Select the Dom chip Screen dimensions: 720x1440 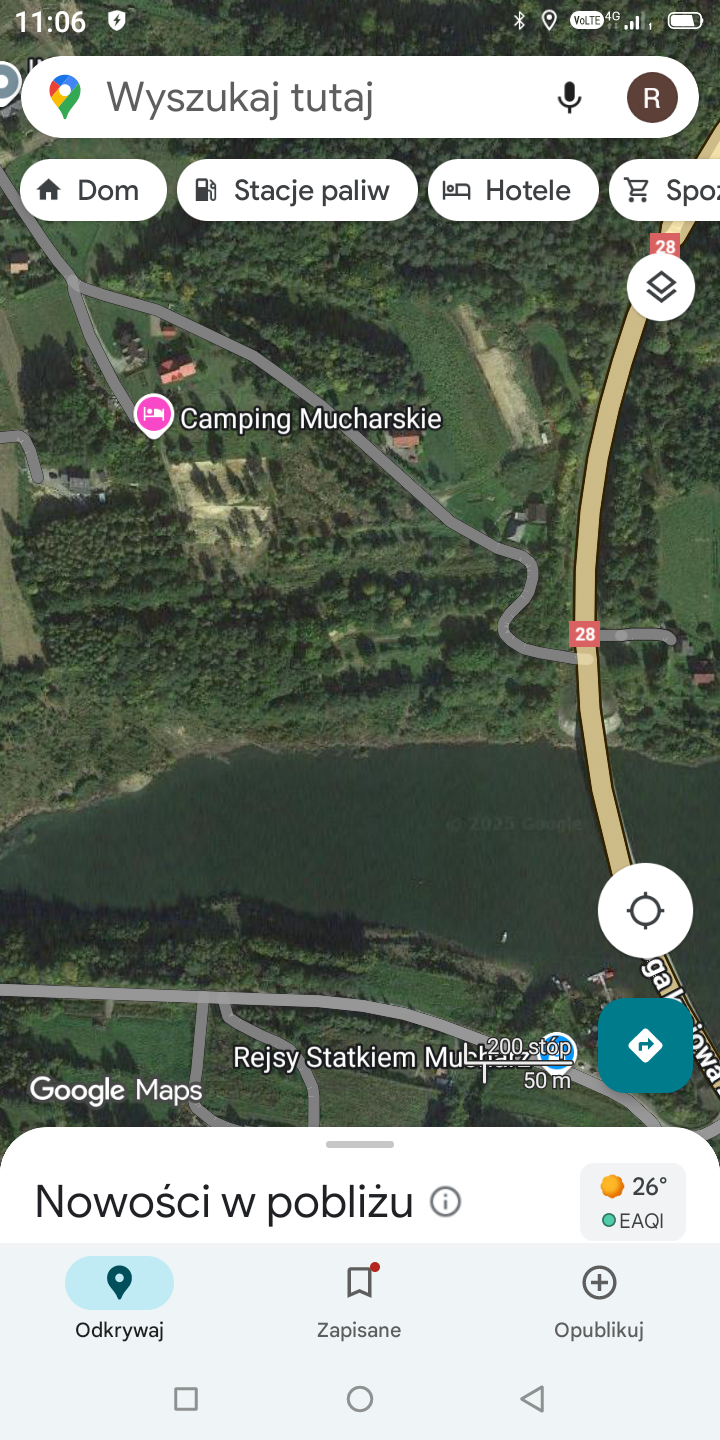93,190
